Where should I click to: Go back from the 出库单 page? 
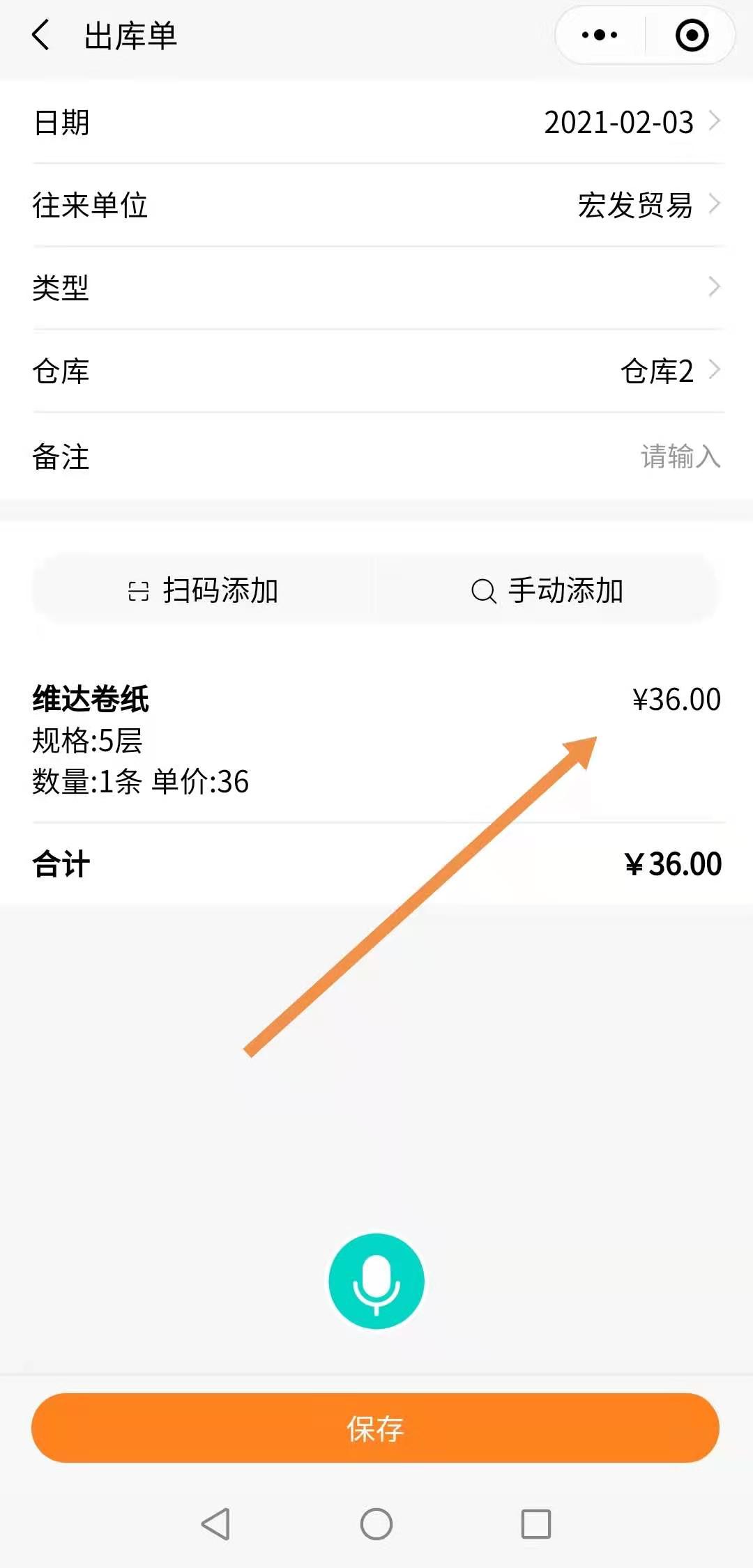coord(41,35)
